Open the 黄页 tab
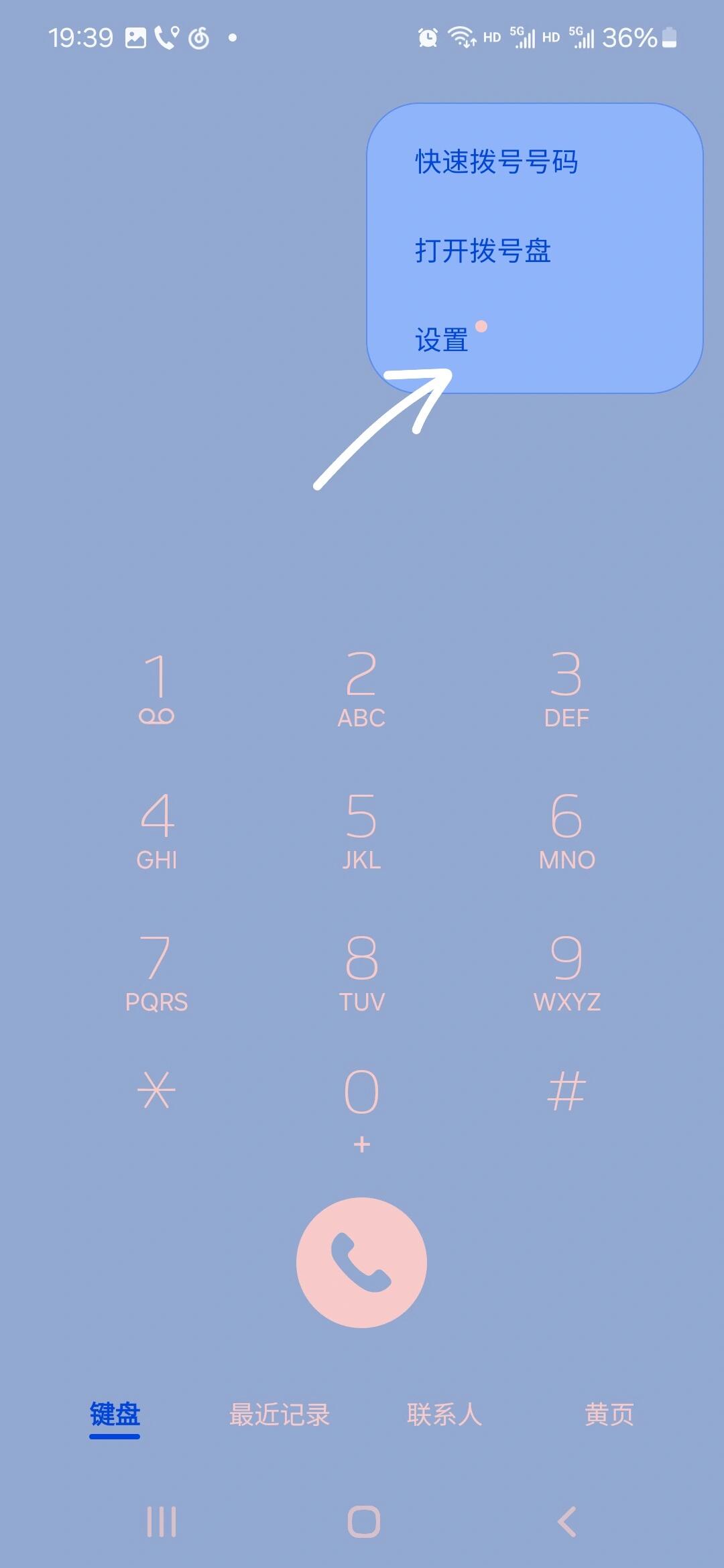The width and height of the screenshot is (724, 1568). (x=609, y=1414)
